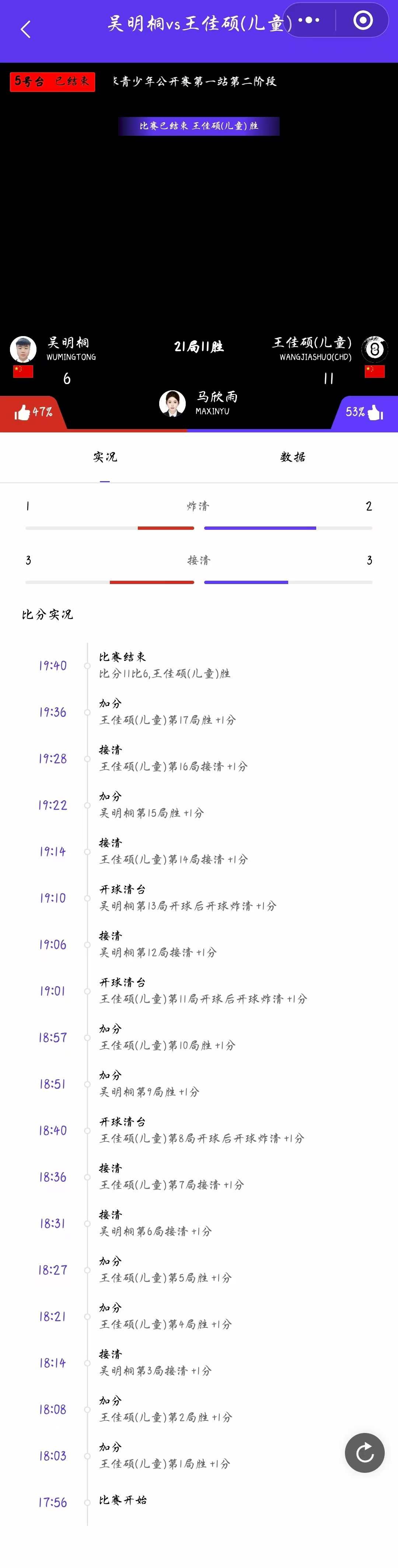Switch to the 数据 tab
This screenshot has height=1568, width=398.
(x=293, y=456)
